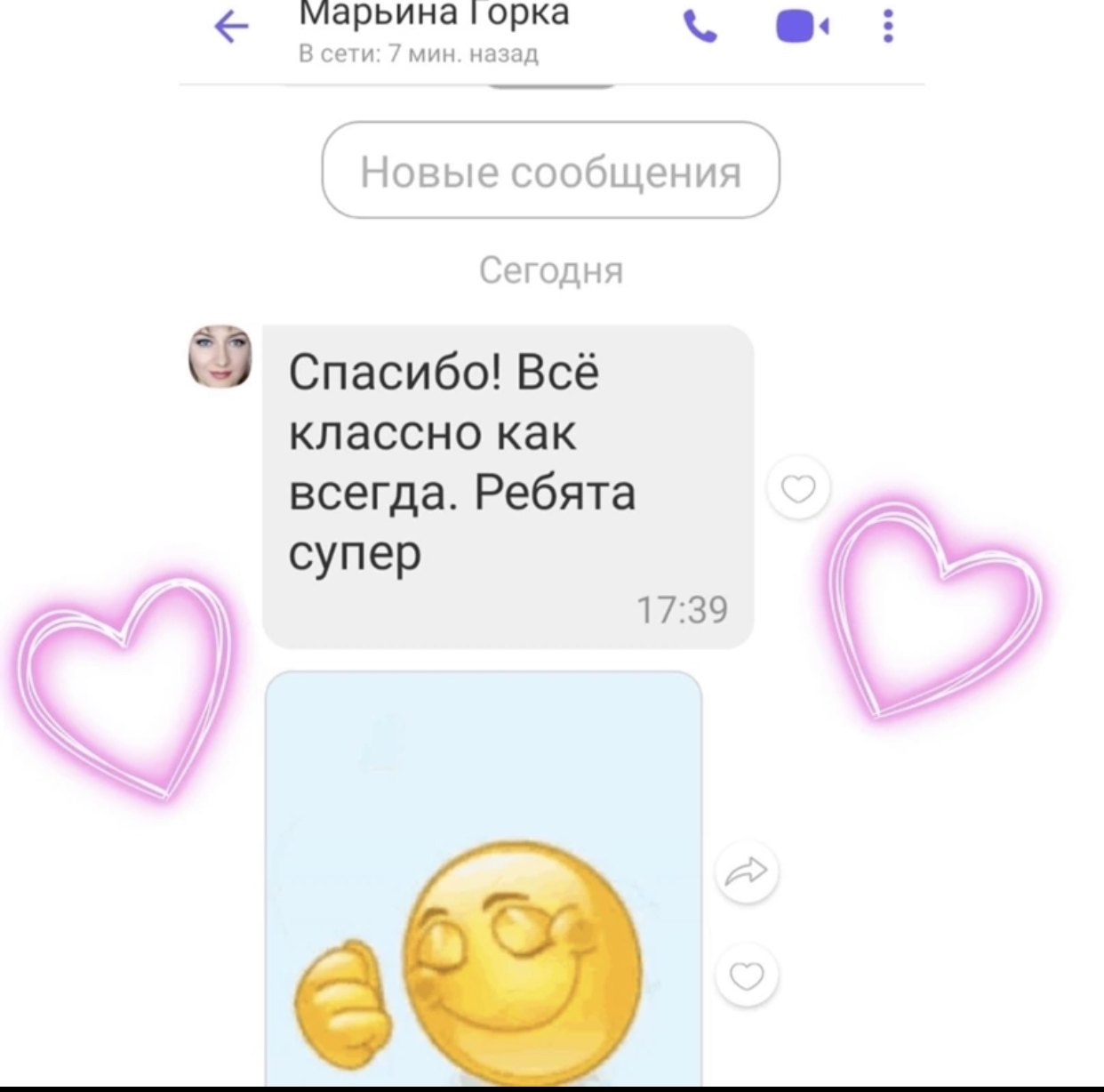Like the thumbs-up smiley sticker message
The height and width of the screenshot is (1092, 1104).
click(x=747, y=976)
